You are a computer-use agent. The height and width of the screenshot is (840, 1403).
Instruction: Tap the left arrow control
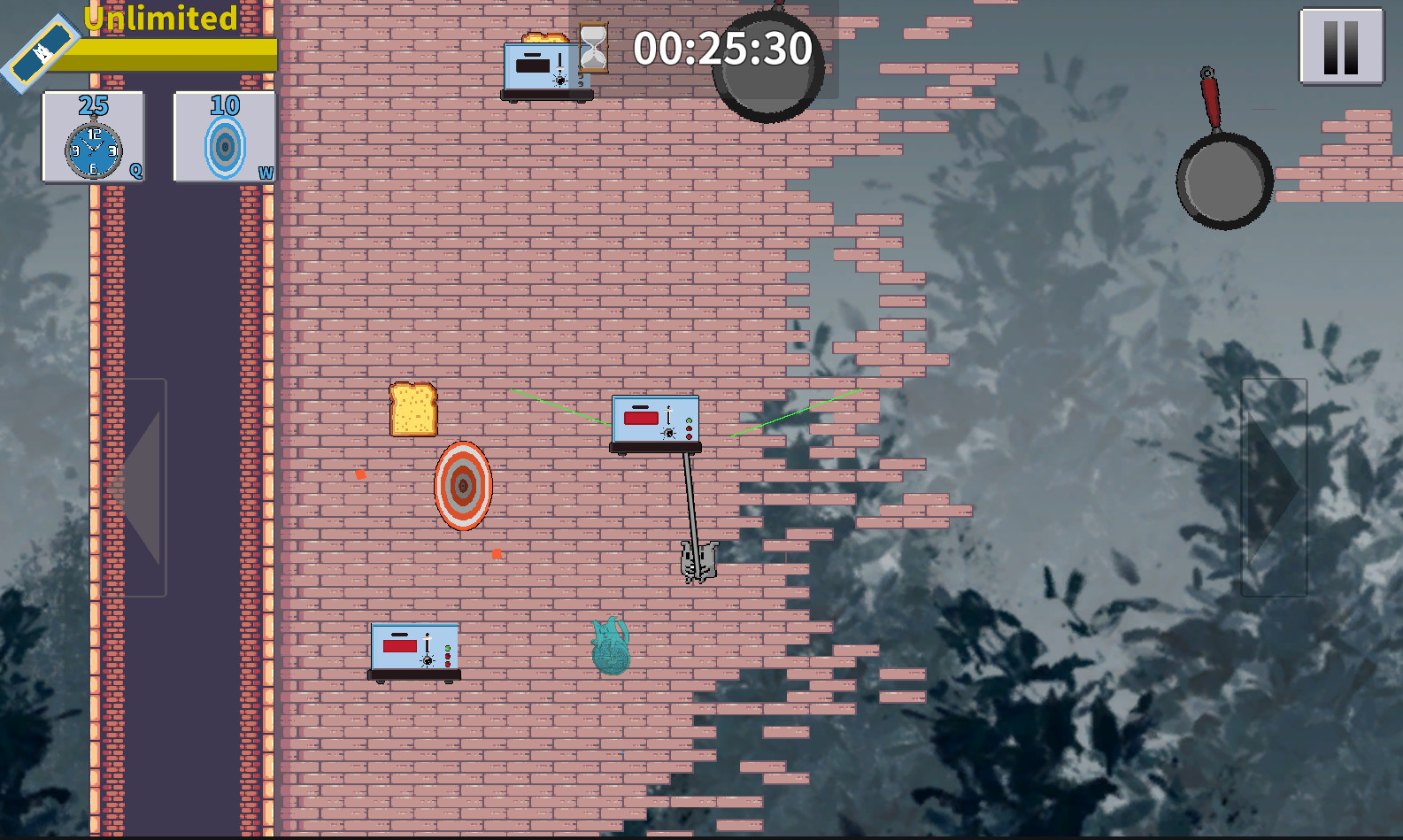coord(139,487)
